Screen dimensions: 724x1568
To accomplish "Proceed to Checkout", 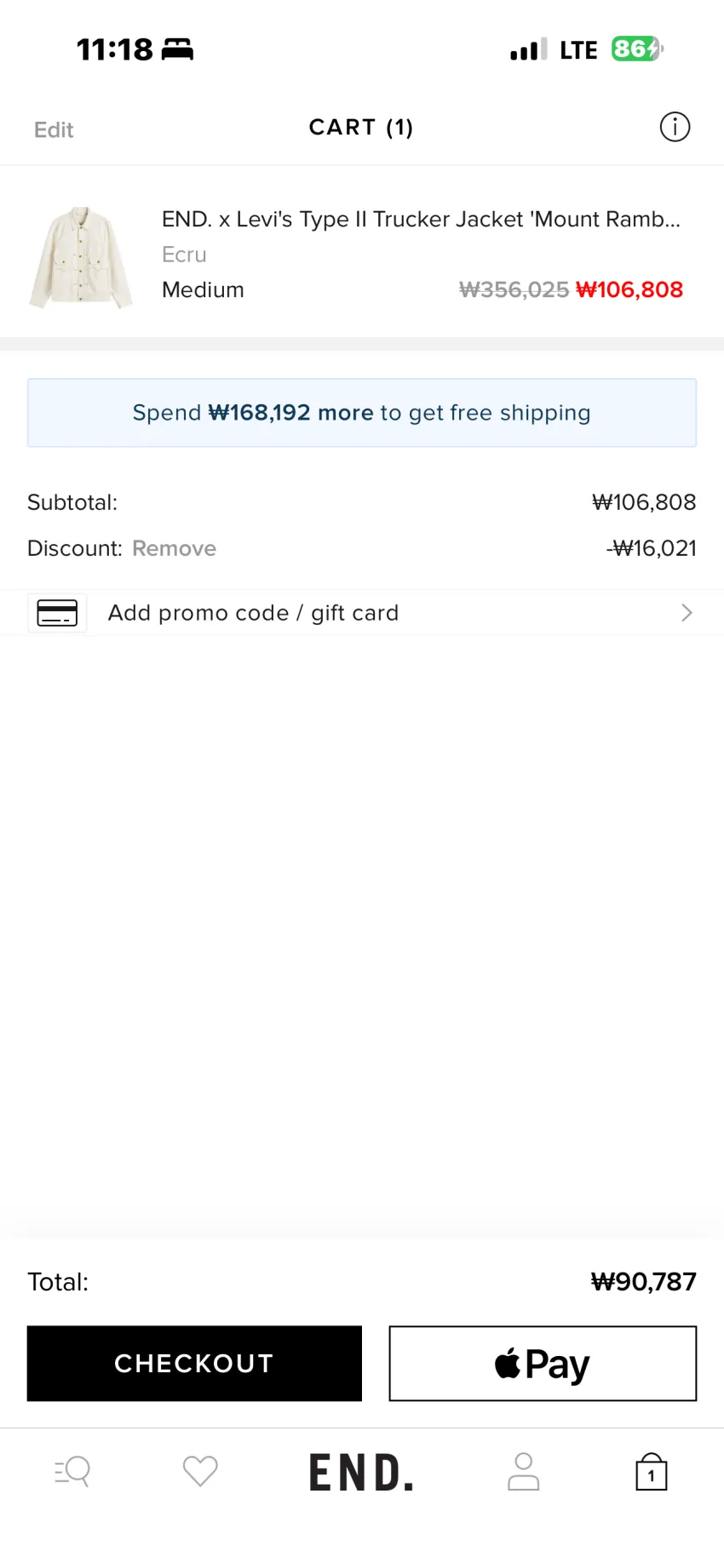I will (x=194, y=1363).
